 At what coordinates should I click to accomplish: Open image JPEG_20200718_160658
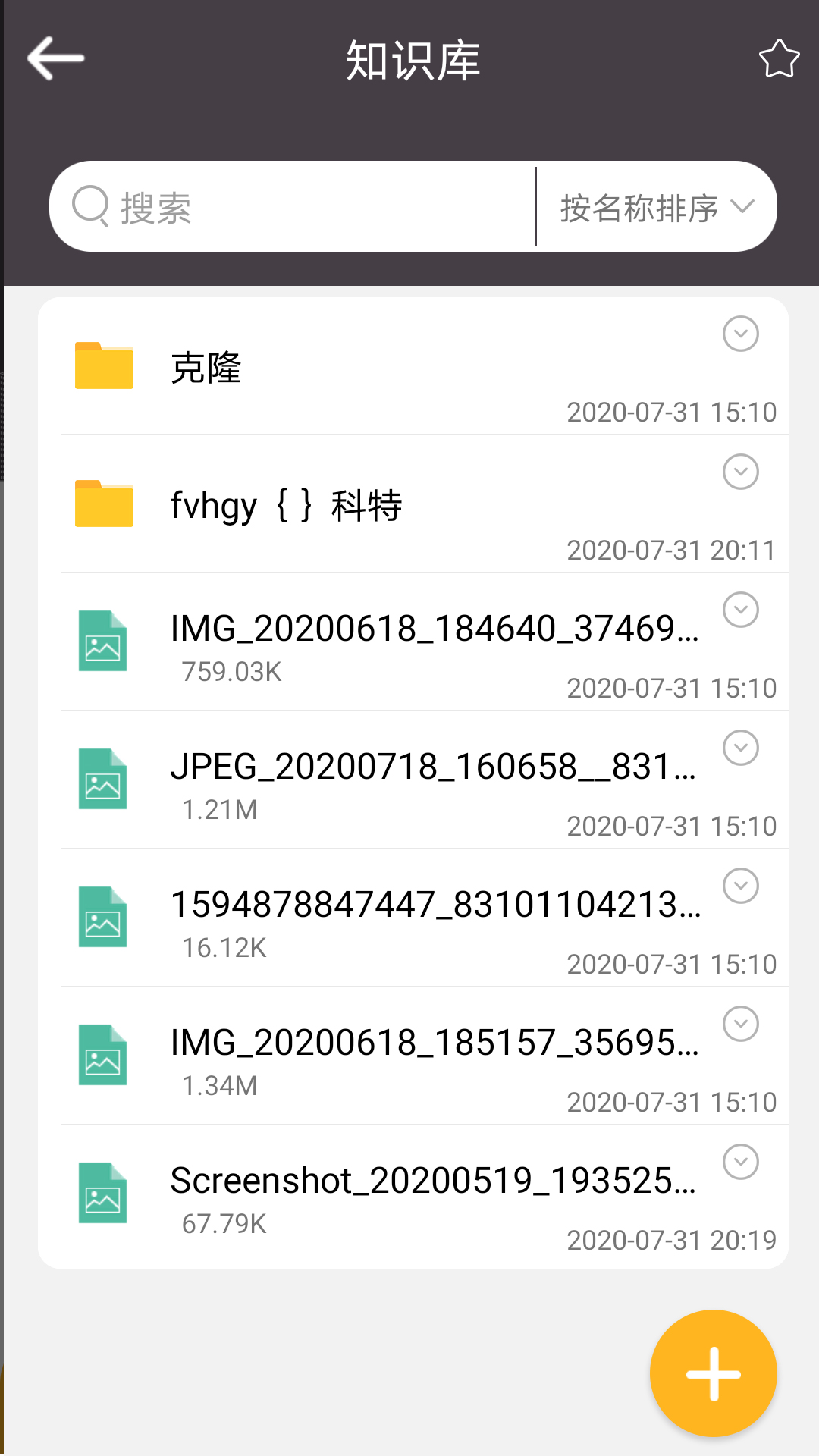[413, 780]
